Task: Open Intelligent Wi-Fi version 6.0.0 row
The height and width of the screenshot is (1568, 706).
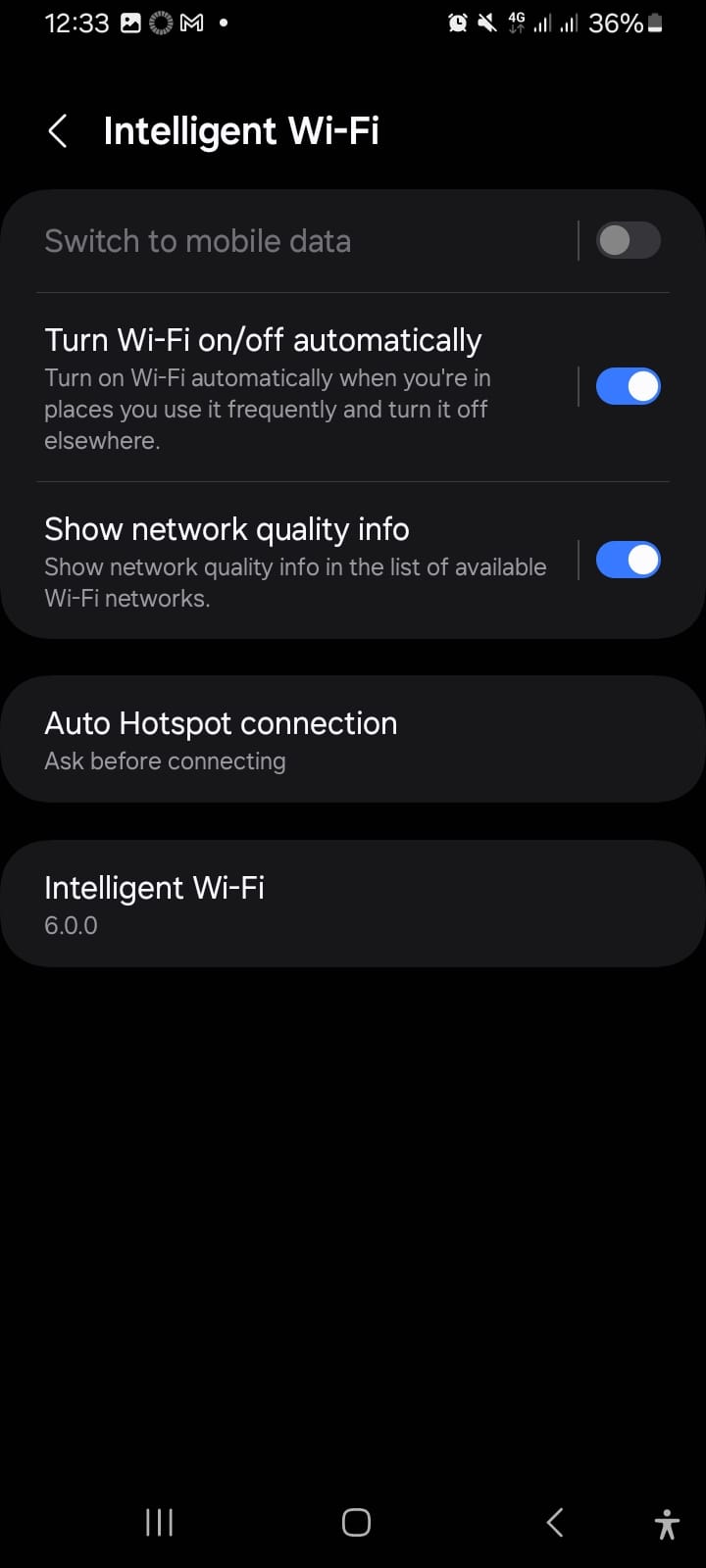Action: coord(353,904)
